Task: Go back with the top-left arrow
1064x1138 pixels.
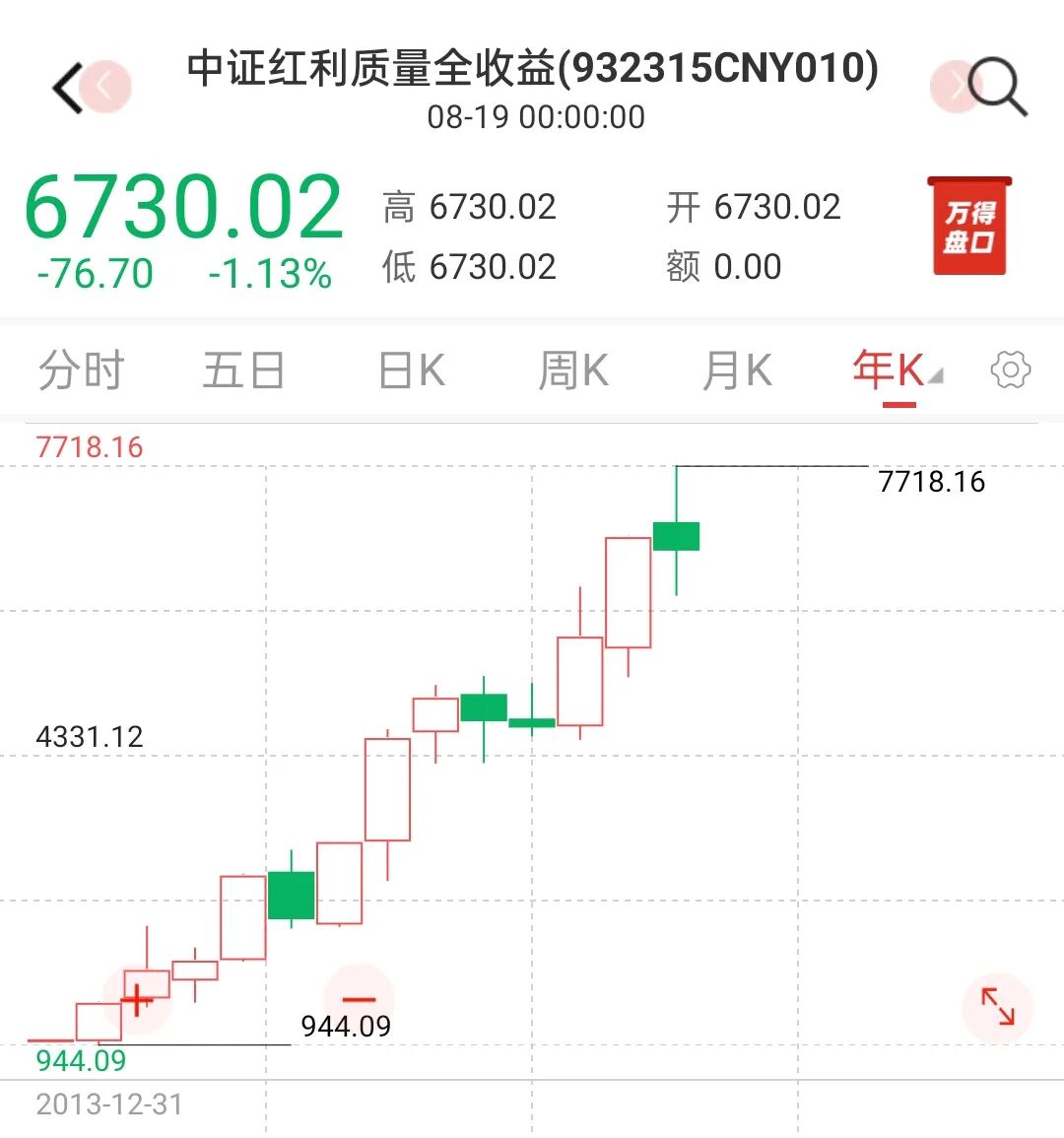Action: (68, 88)
